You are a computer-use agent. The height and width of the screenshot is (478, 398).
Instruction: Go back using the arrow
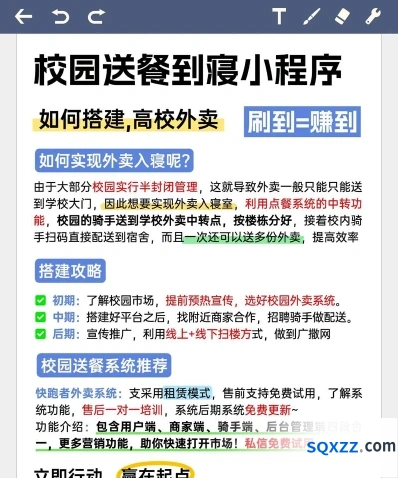pos(24,16)
